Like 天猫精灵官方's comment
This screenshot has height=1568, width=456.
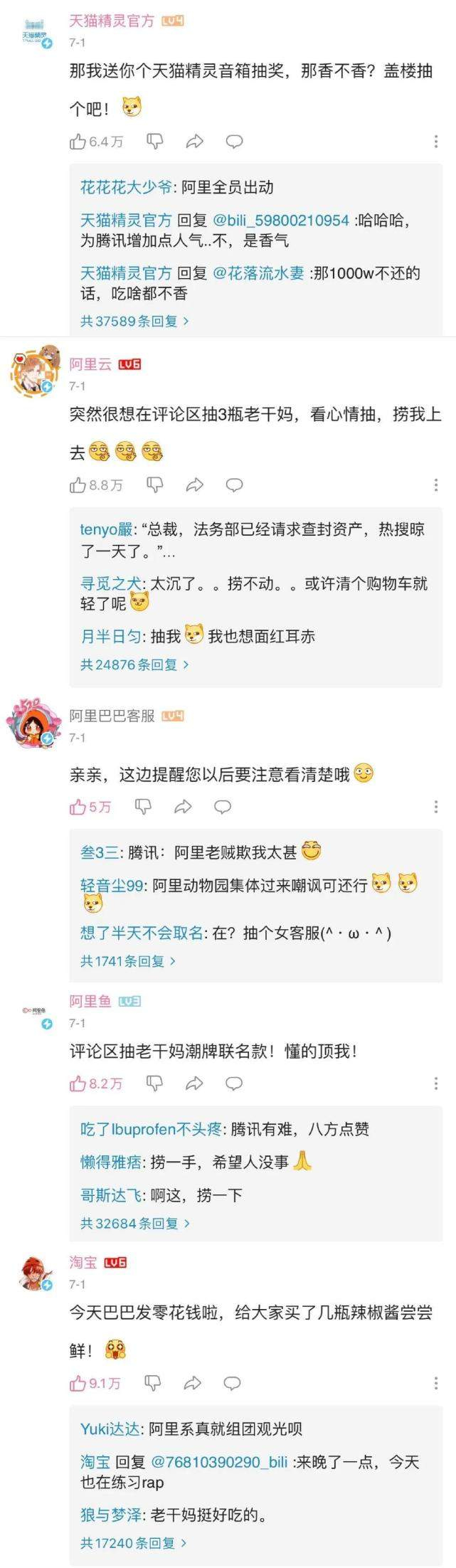[78, 142]
